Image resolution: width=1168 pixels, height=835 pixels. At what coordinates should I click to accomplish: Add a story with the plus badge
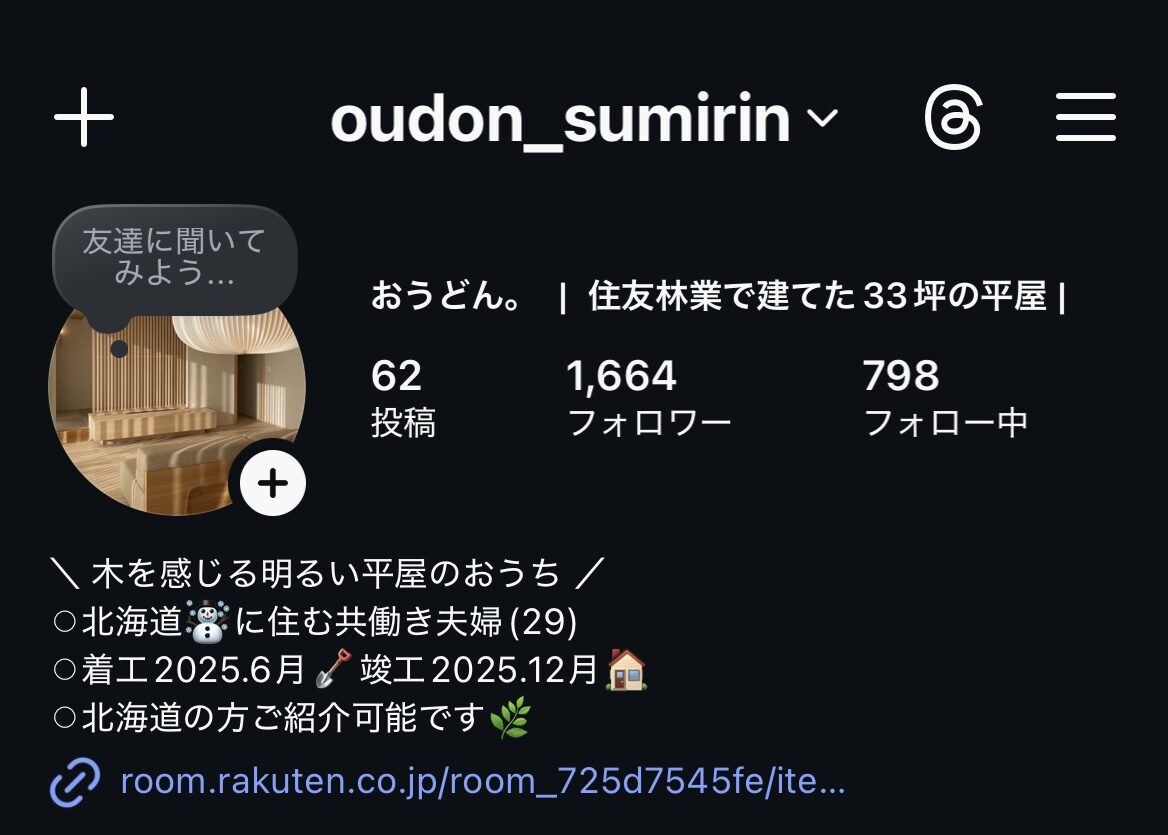[x=272, y=484]
